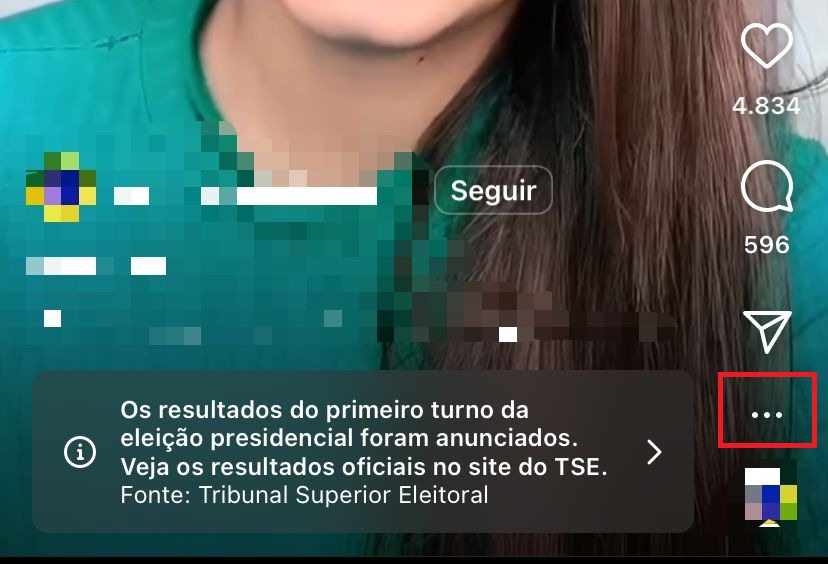Tap Seguir to follow this account

click(x=493, y=190)
